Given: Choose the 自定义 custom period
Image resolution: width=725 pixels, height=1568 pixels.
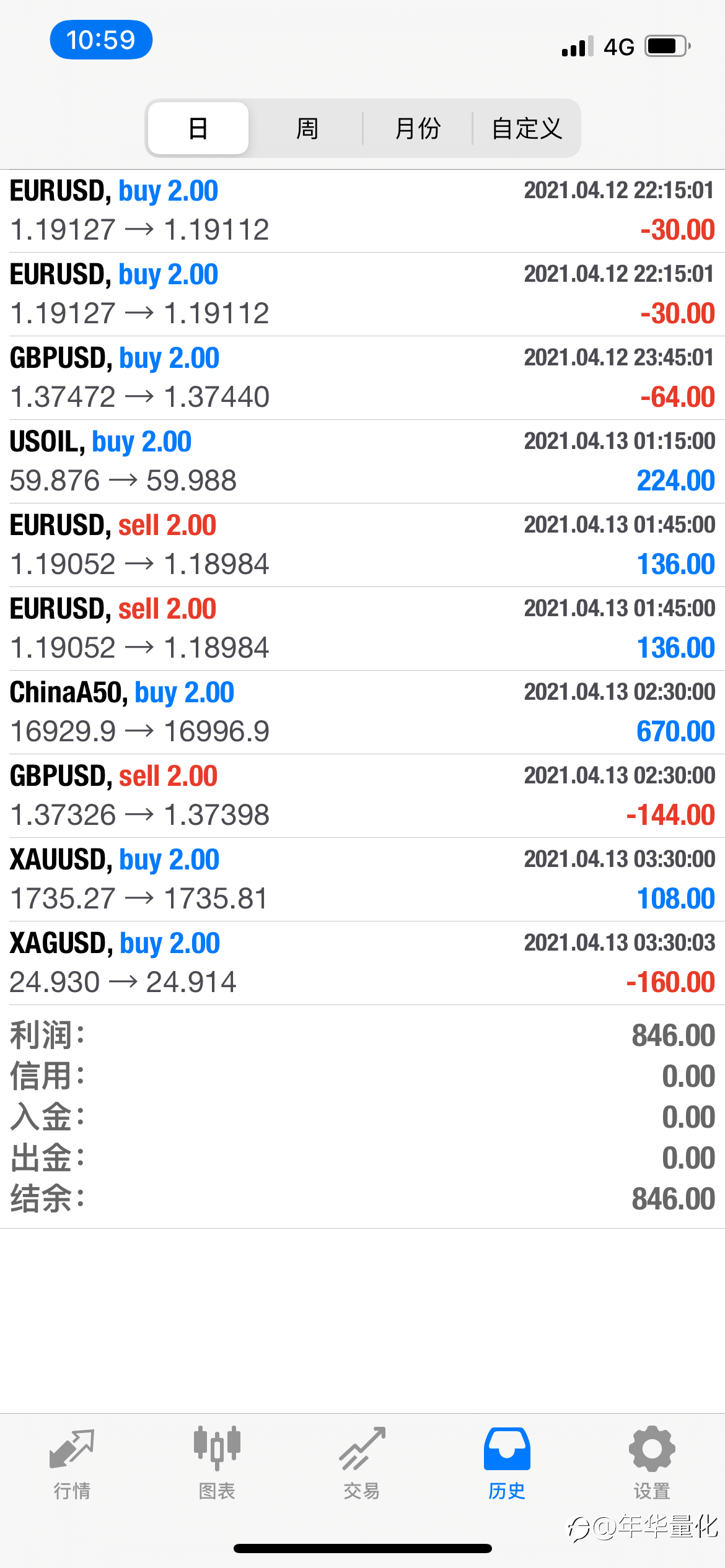Looking at the screenshot, I should click(527, 128).
